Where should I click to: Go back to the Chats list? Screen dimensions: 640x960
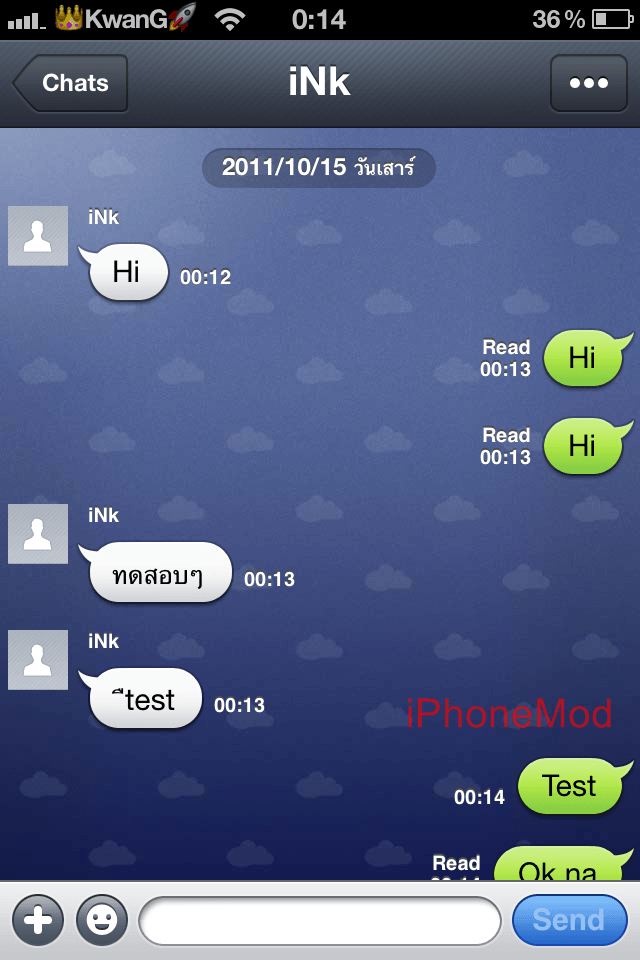(72, 83)
